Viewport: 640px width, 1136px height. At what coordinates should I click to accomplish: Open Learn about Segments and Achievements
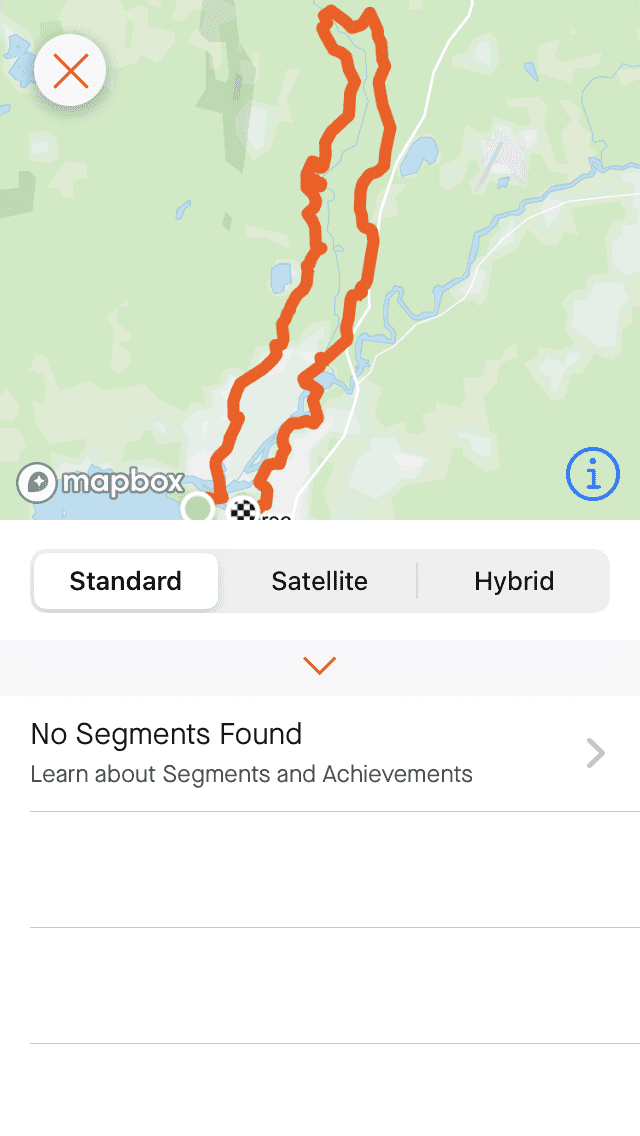(x=319, y=753)
